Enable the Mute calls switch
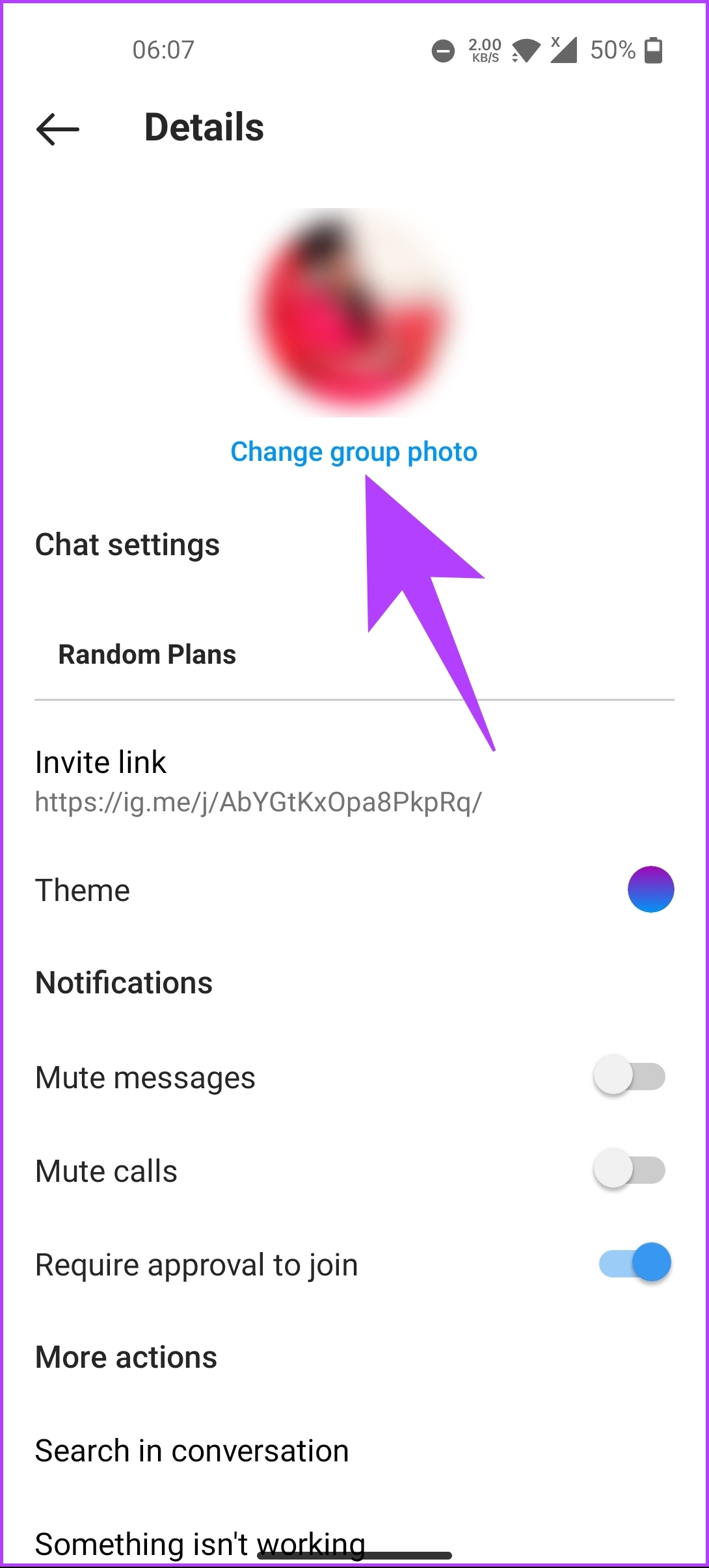The image size is (709, 1568). point(630,1170)
